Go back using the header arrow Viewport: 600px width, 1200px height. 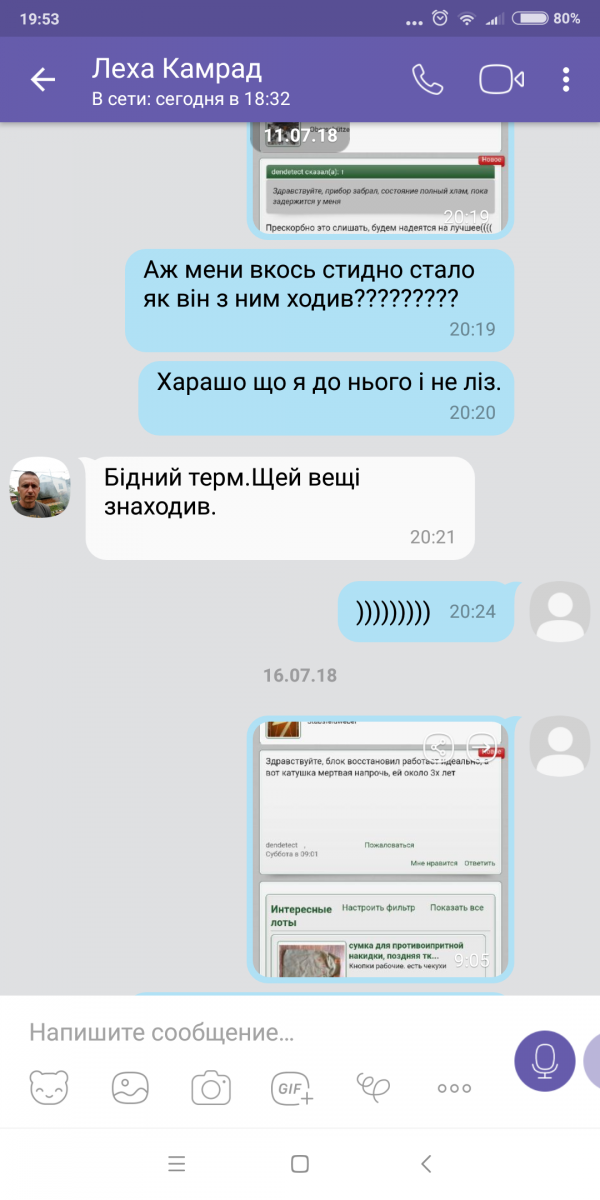(42, 80)
